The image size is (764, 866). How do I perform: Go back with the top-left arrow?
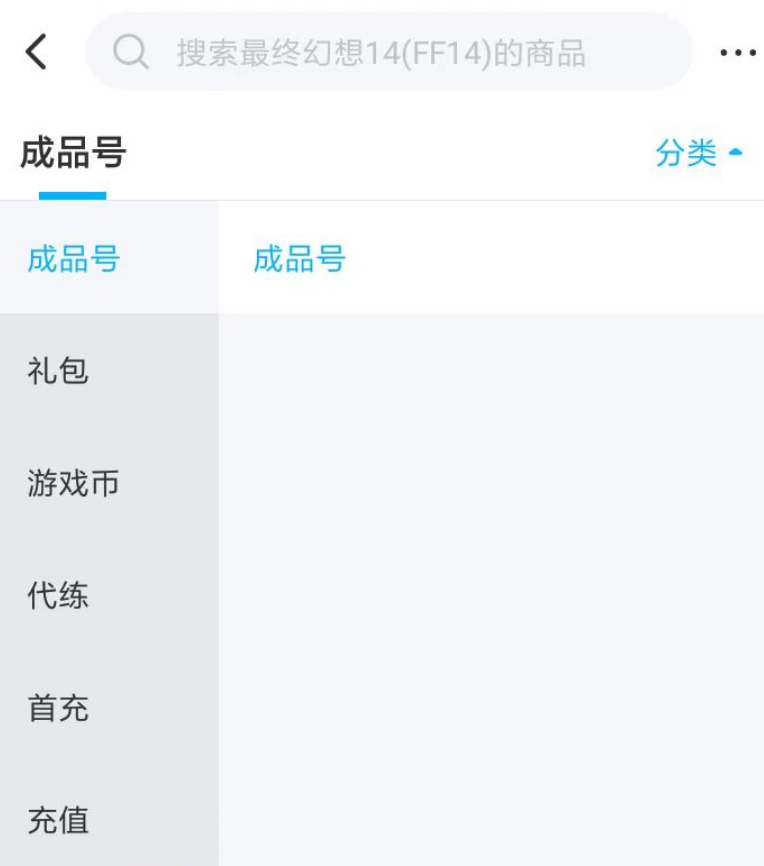pyautogui.click(x=37, y=52)
